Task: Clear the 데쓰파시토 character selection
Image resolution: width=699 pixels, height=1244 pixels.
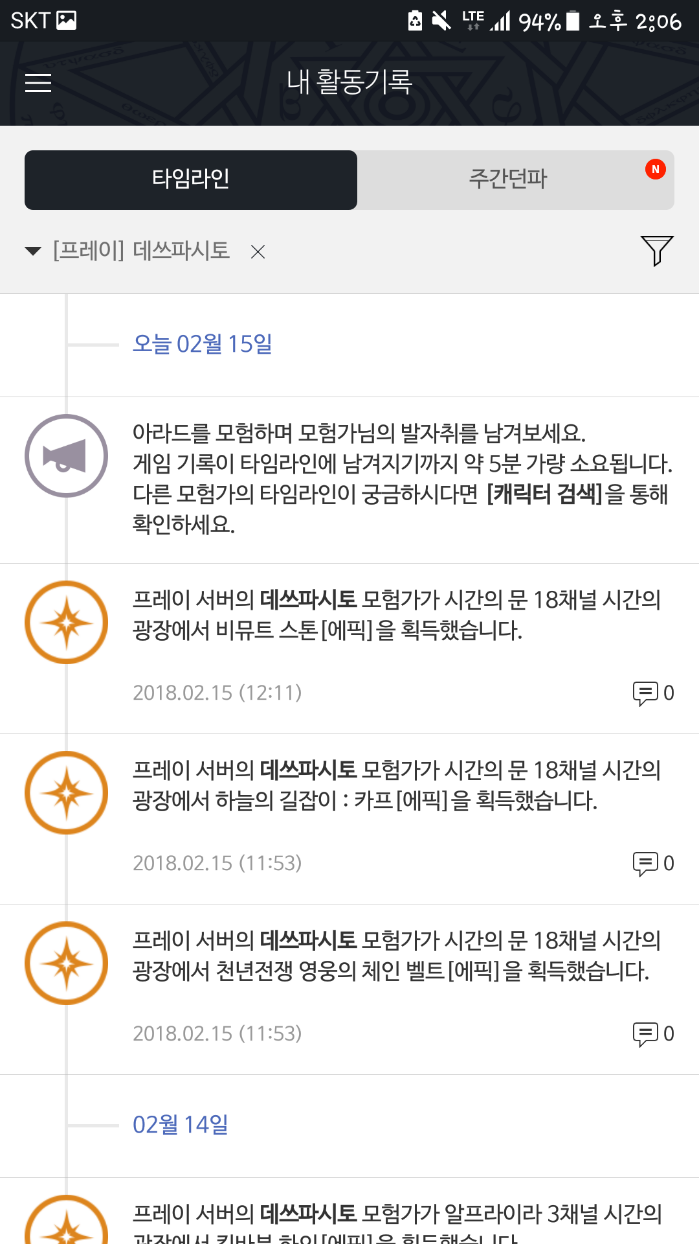Action: point(258,252)
